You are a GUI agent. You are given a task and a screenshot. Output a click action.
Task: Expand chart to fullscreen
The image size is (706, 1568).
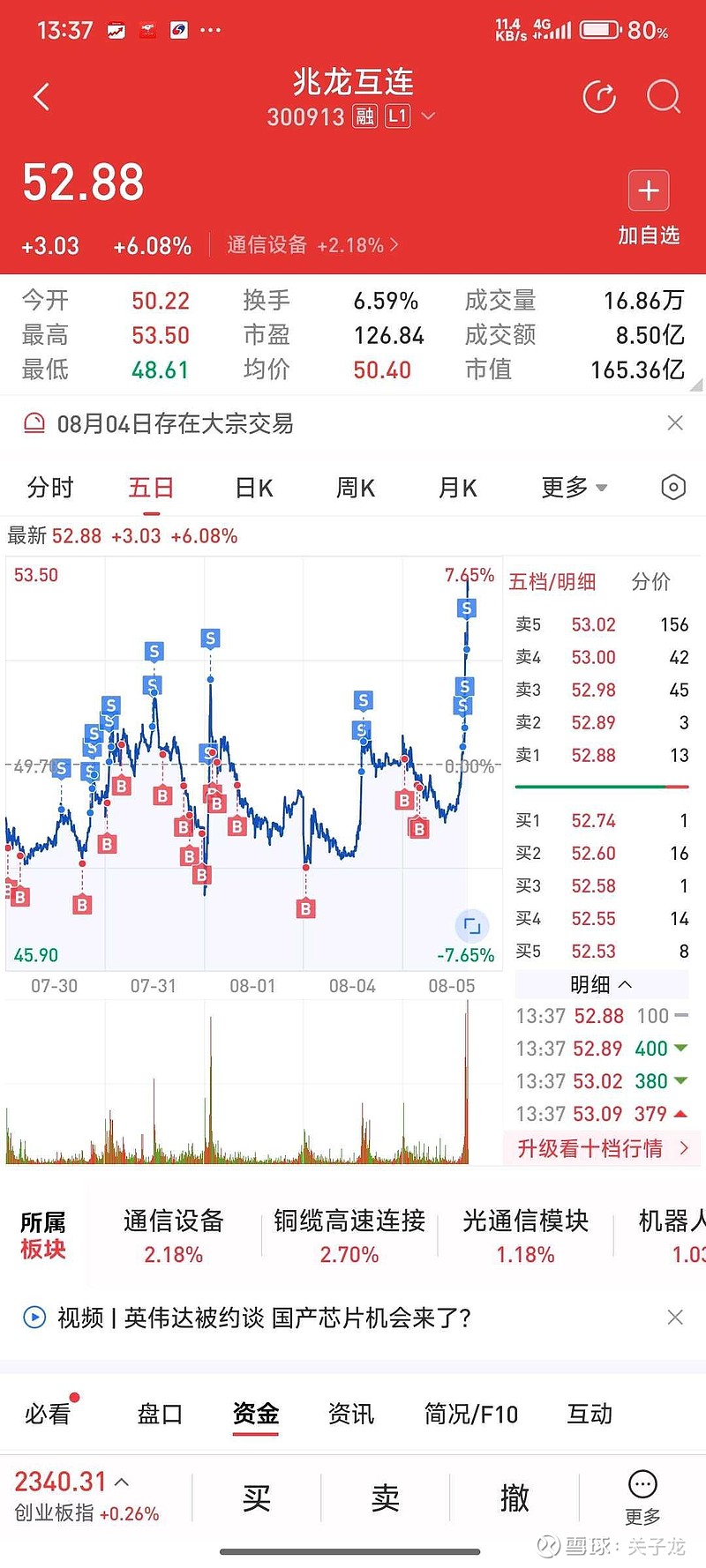tap(472, 926)
